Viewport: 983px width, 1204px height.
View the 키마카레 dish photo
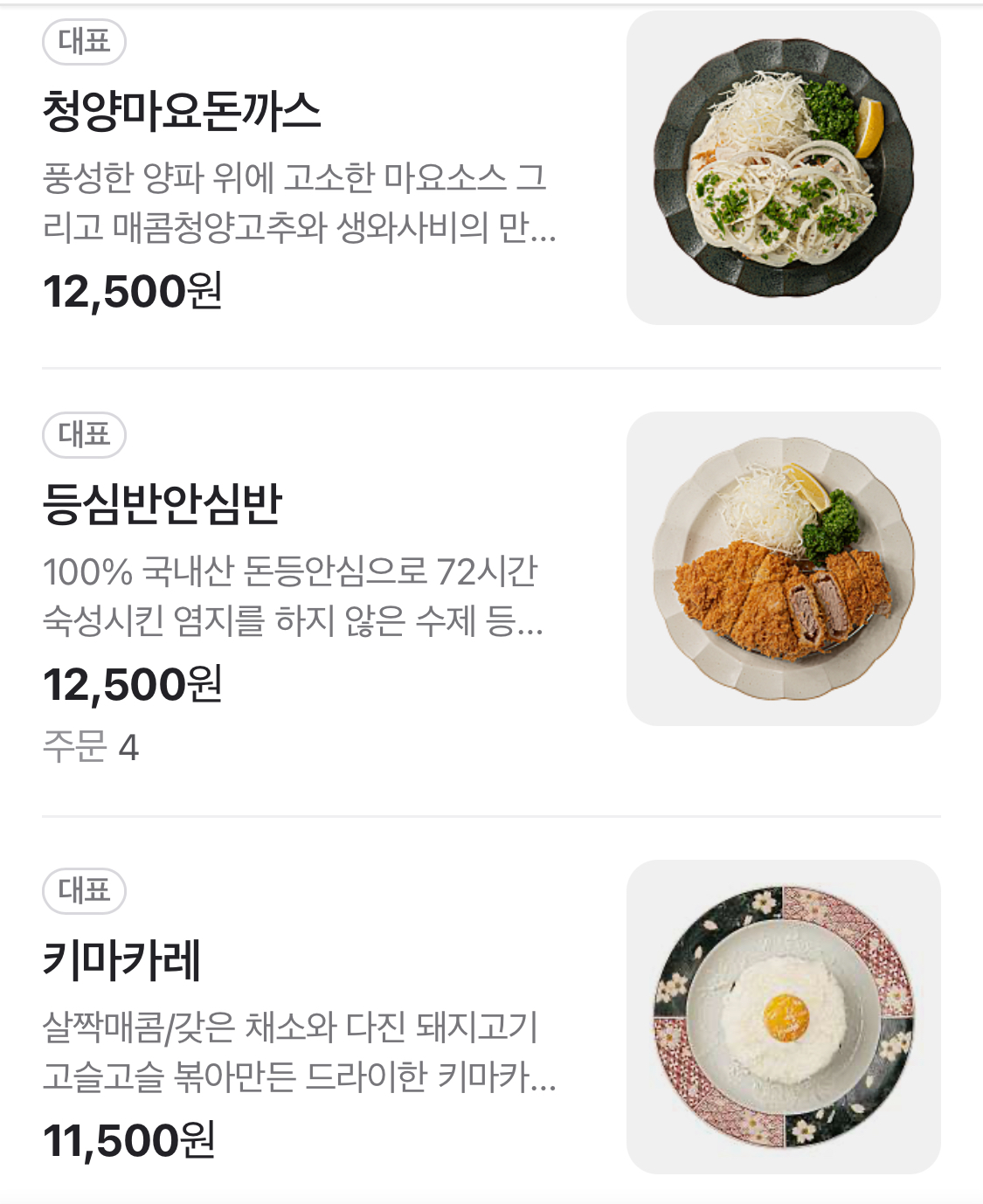783,1017
